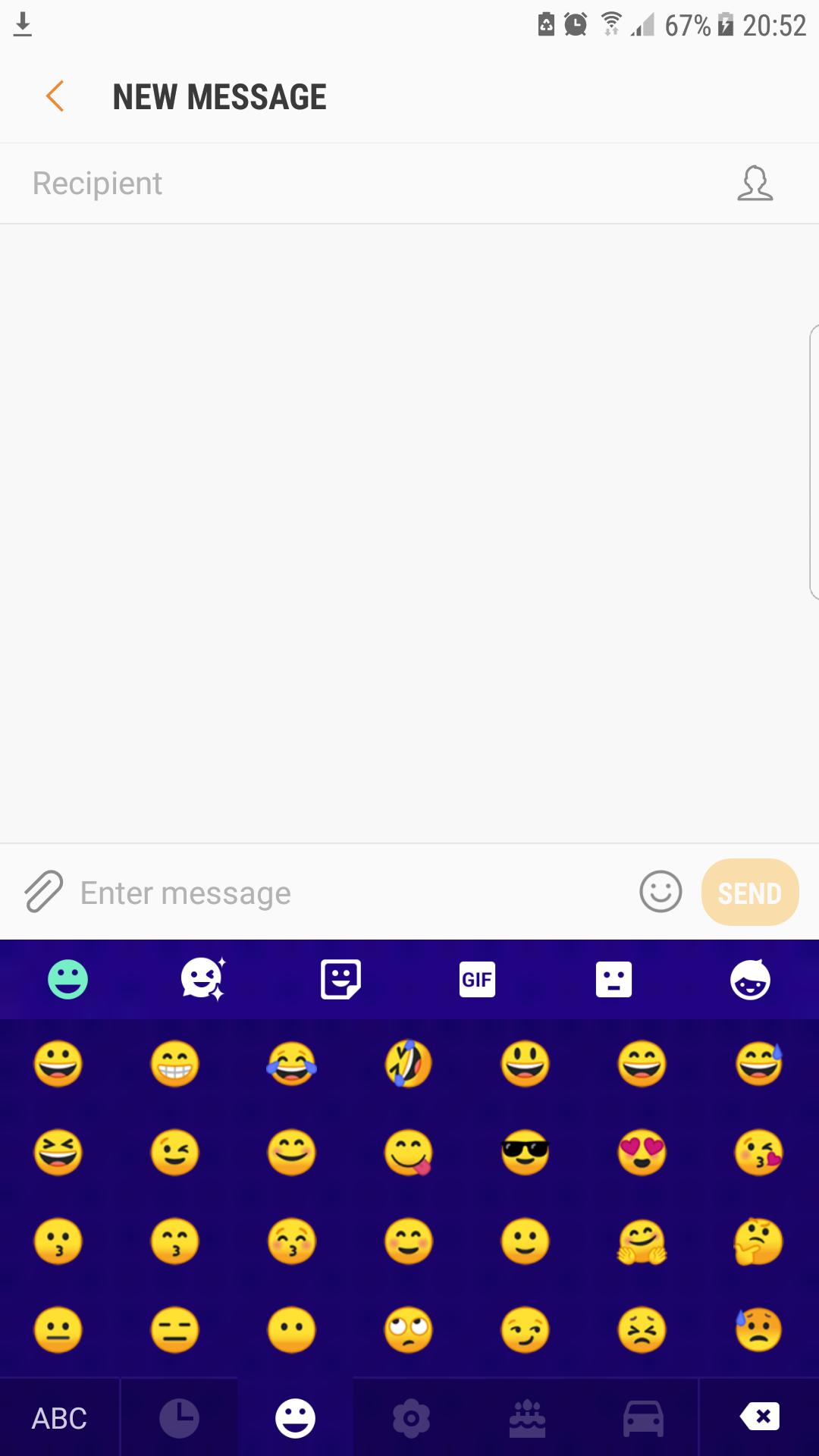Insert the tears of joy emoji
Viewport: 819px width, 1456px height.
click(292, 1063)
